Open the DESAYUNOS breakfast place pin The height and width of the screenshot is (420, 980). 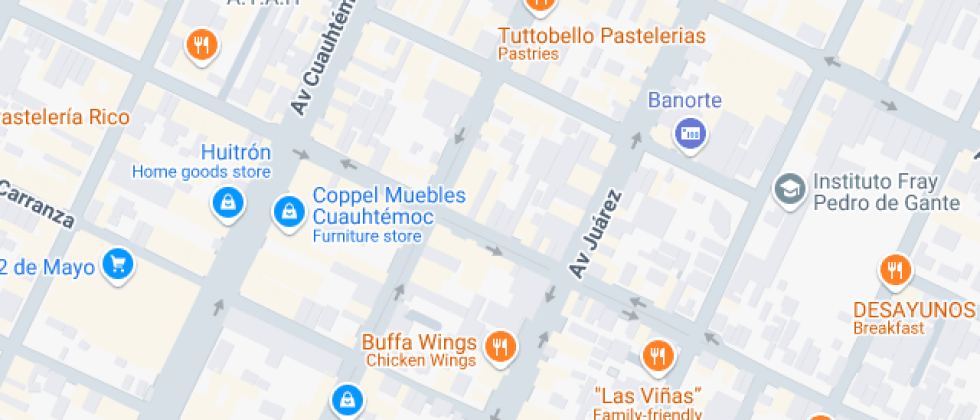point(894,270)
